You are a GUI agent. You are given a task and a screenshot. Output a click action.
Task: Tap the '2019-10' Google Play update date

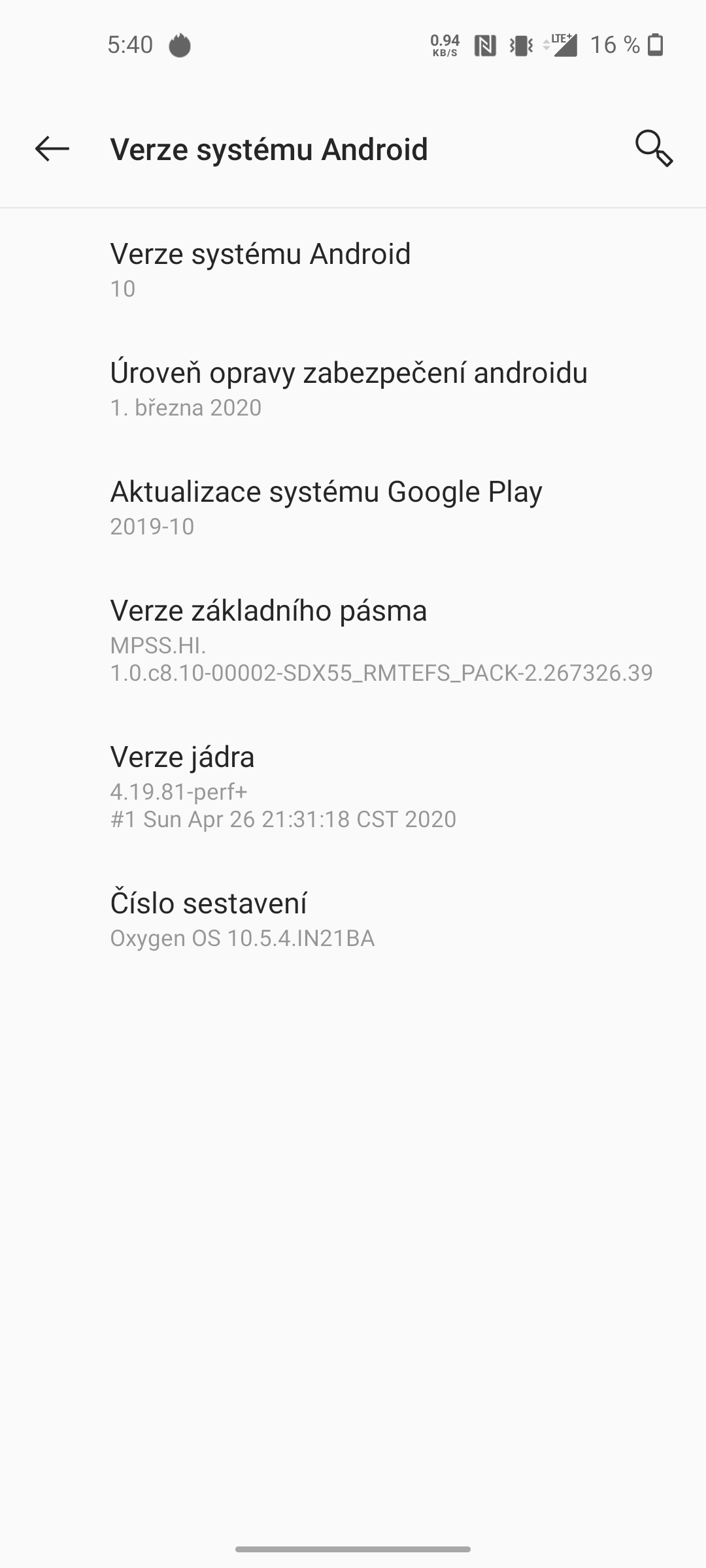(x=152, y=526)
